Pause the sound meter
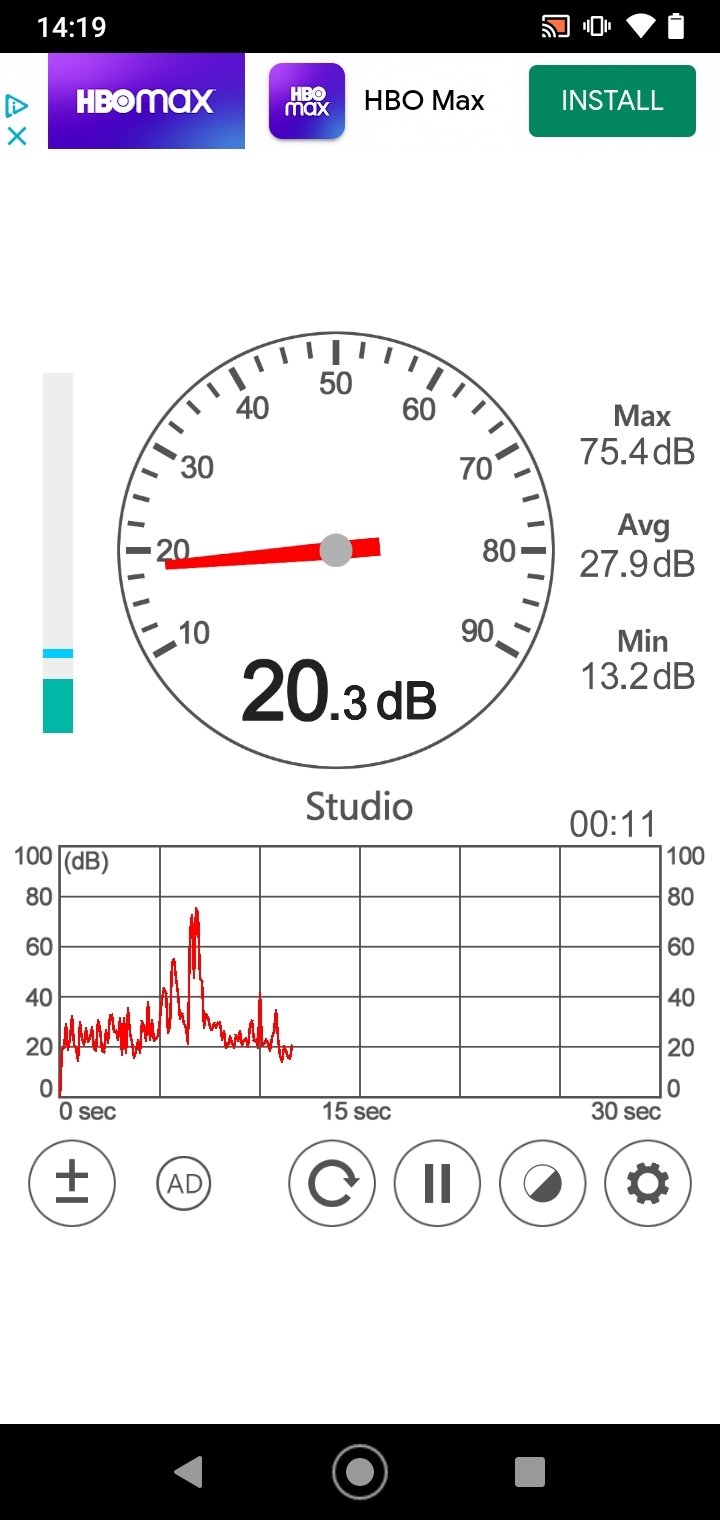Viewport: 720px width, 1520px height. click(437, 1183)
